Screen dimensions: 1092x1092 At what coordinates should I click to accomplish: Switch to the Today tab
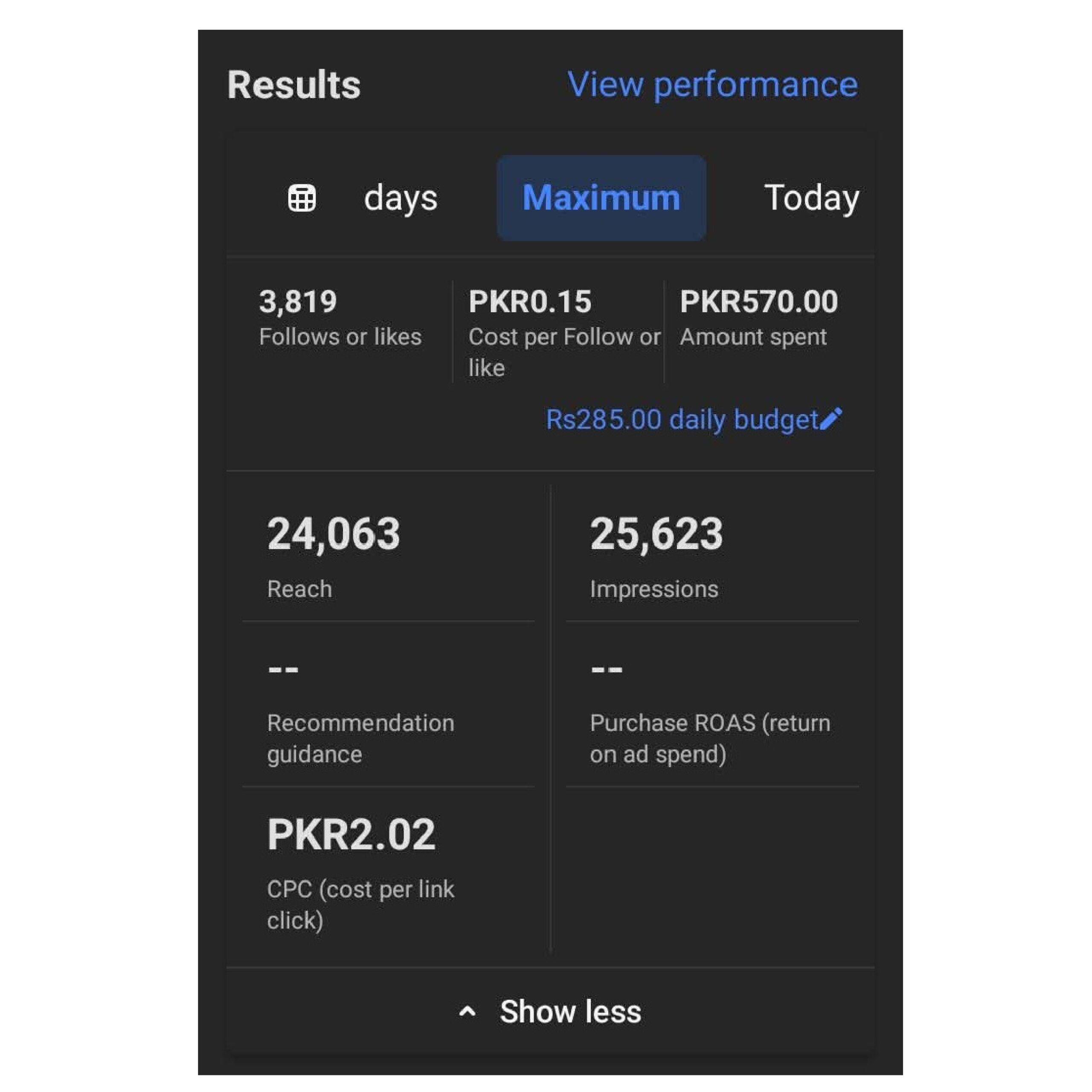pyautogui.click(x=811, y=198)
